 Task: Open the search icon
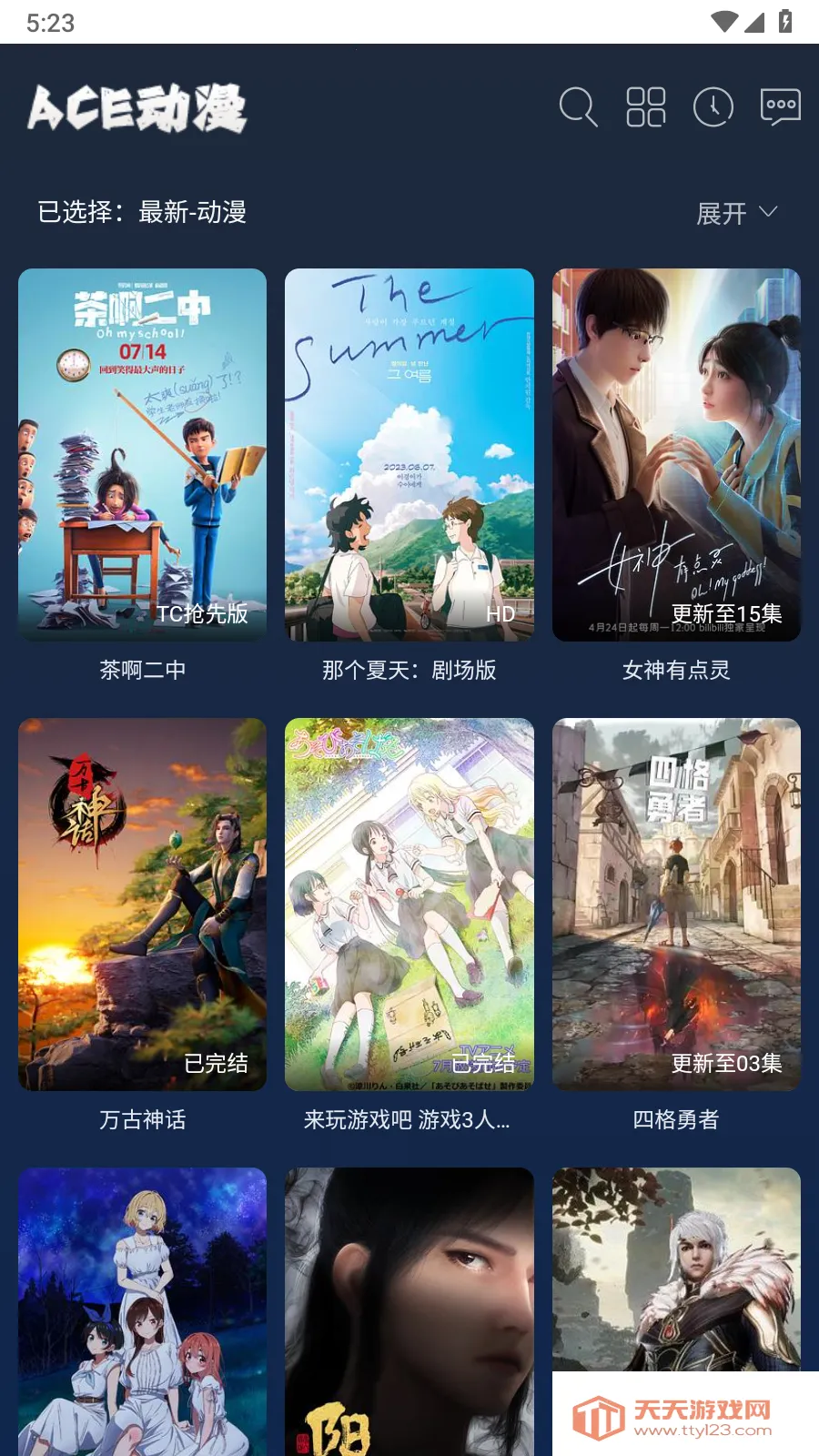pyautogui.click(x=578, y=107)
